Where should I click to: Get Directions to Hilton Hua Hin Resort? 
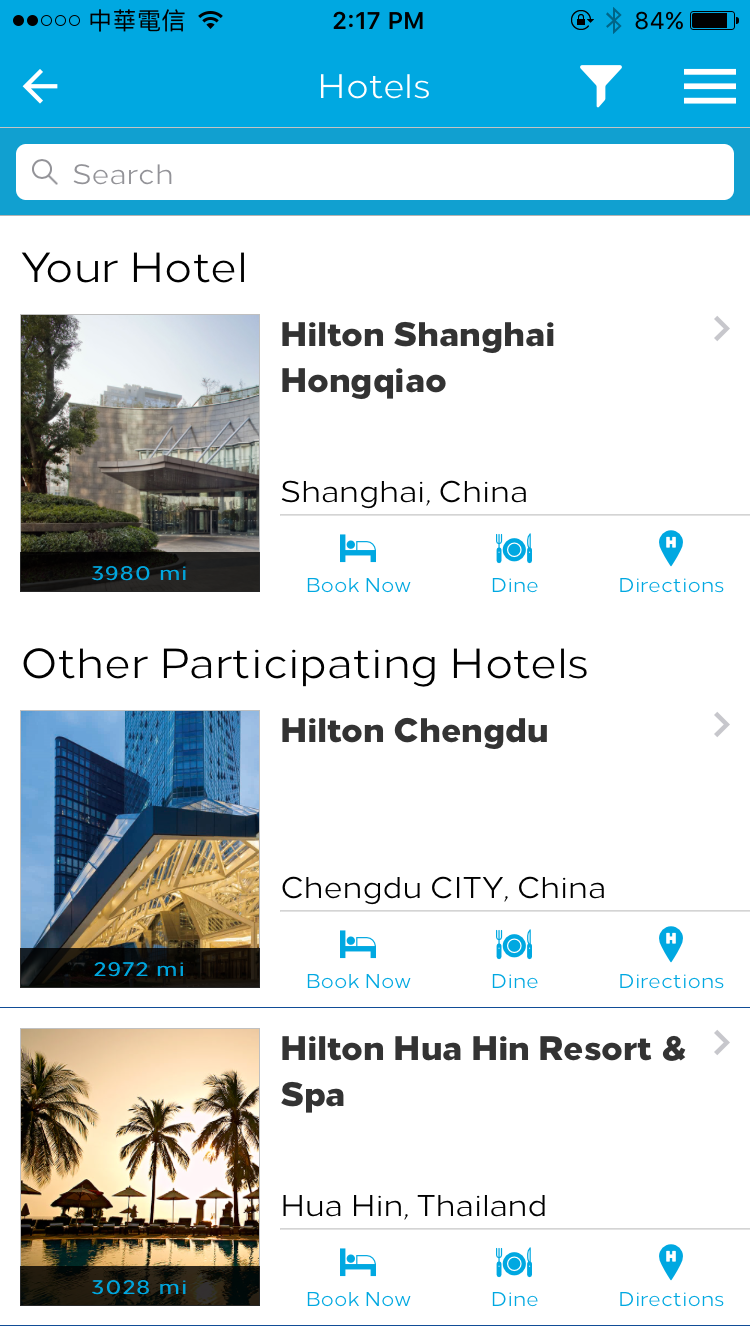point(671,1278)
